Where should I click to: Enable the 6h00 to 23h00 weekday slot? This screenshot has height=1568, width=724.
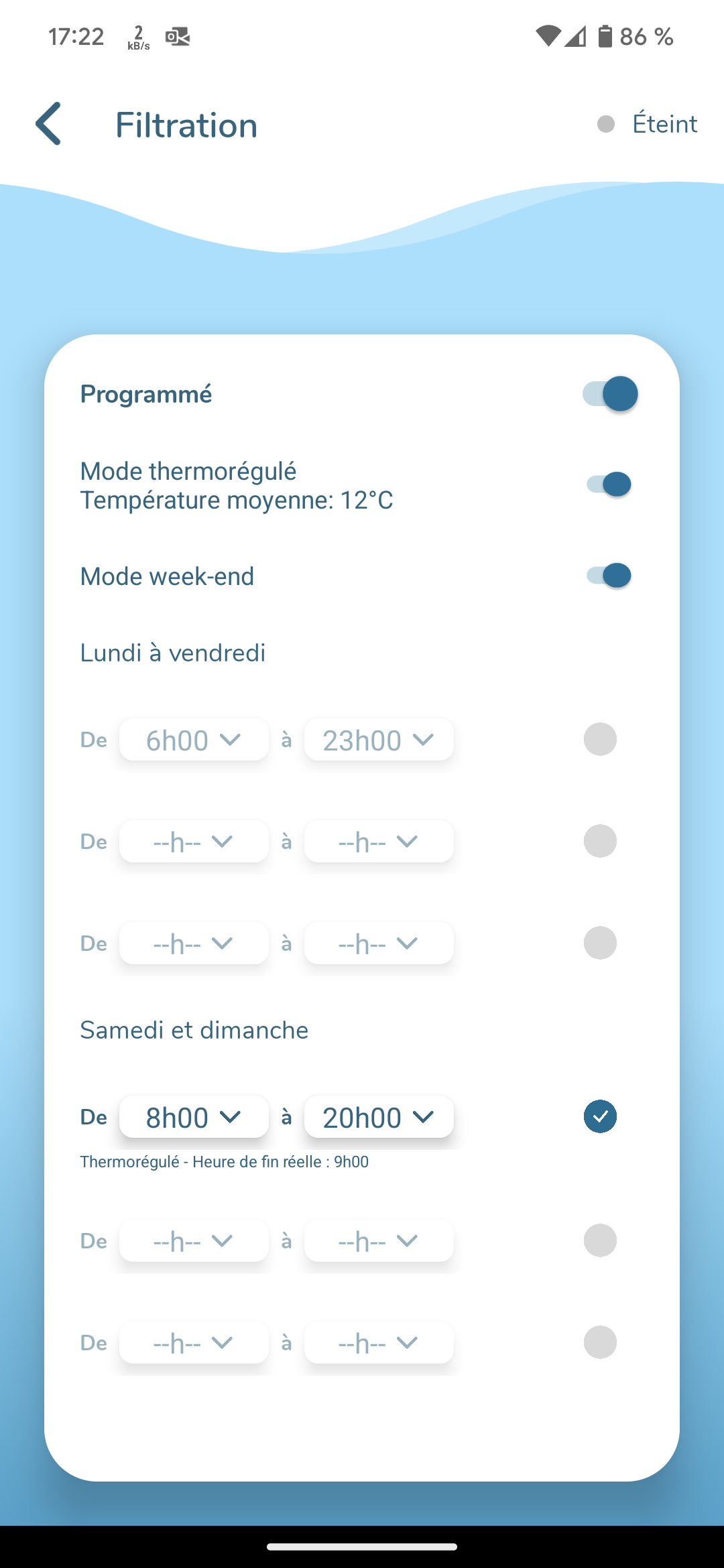click(x=600, y=739)
